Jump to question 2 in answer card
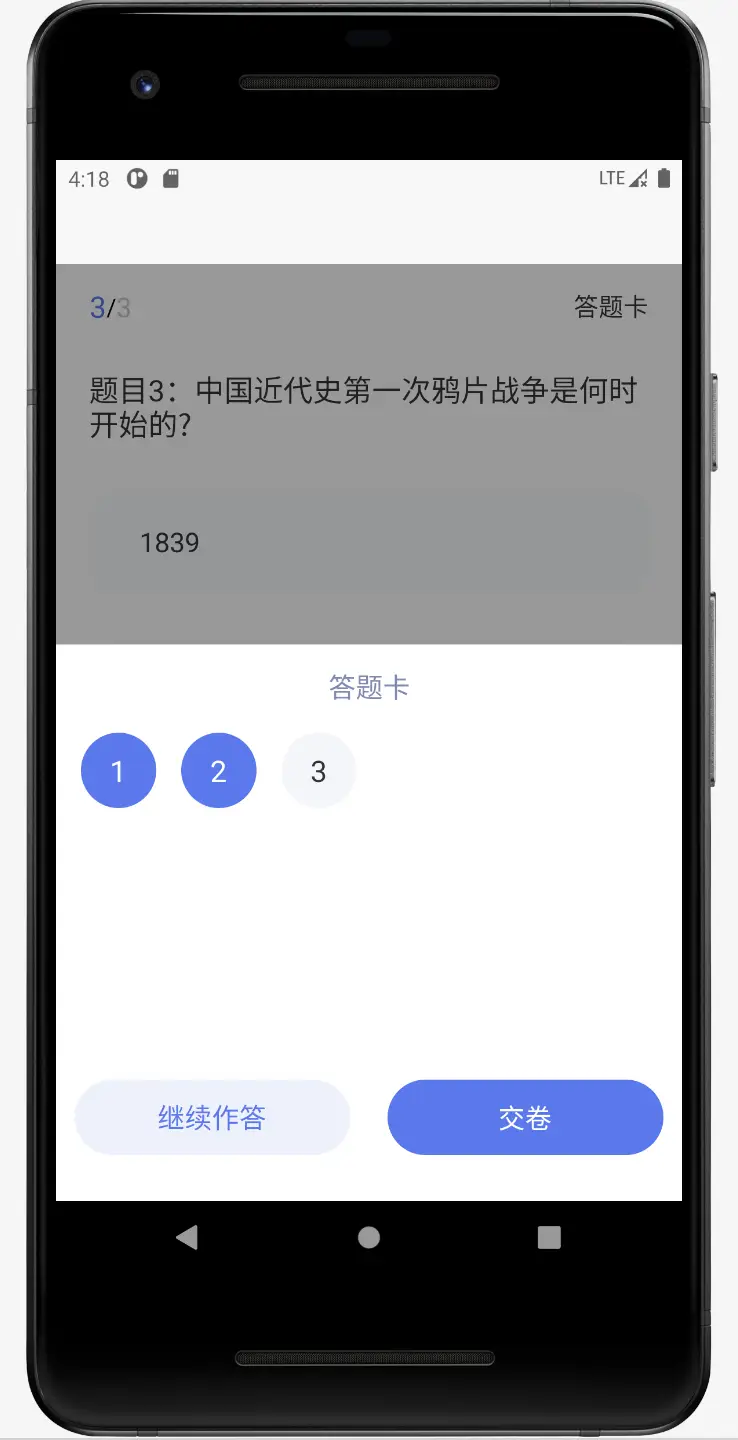738x1440 pixels. point(218,770)
